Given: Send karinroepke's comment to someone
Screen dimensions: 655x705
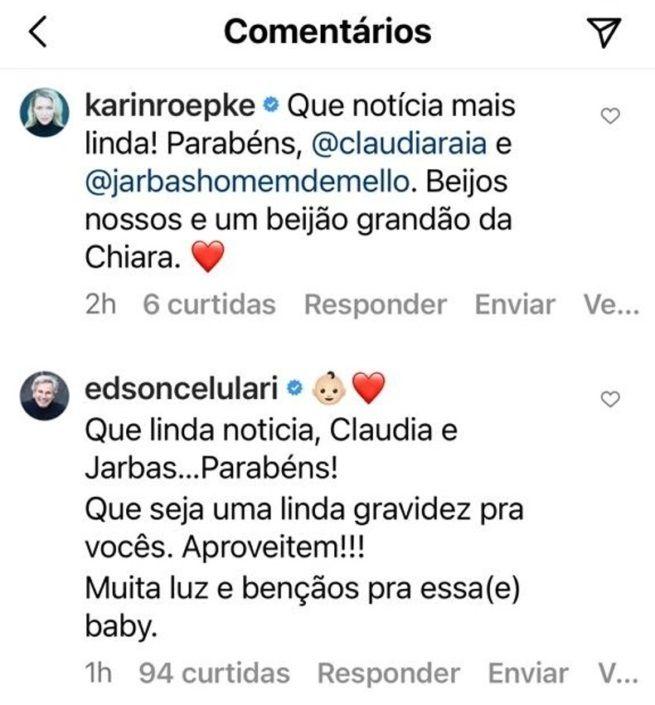Looking at the screenshot, I should (515, 304).
